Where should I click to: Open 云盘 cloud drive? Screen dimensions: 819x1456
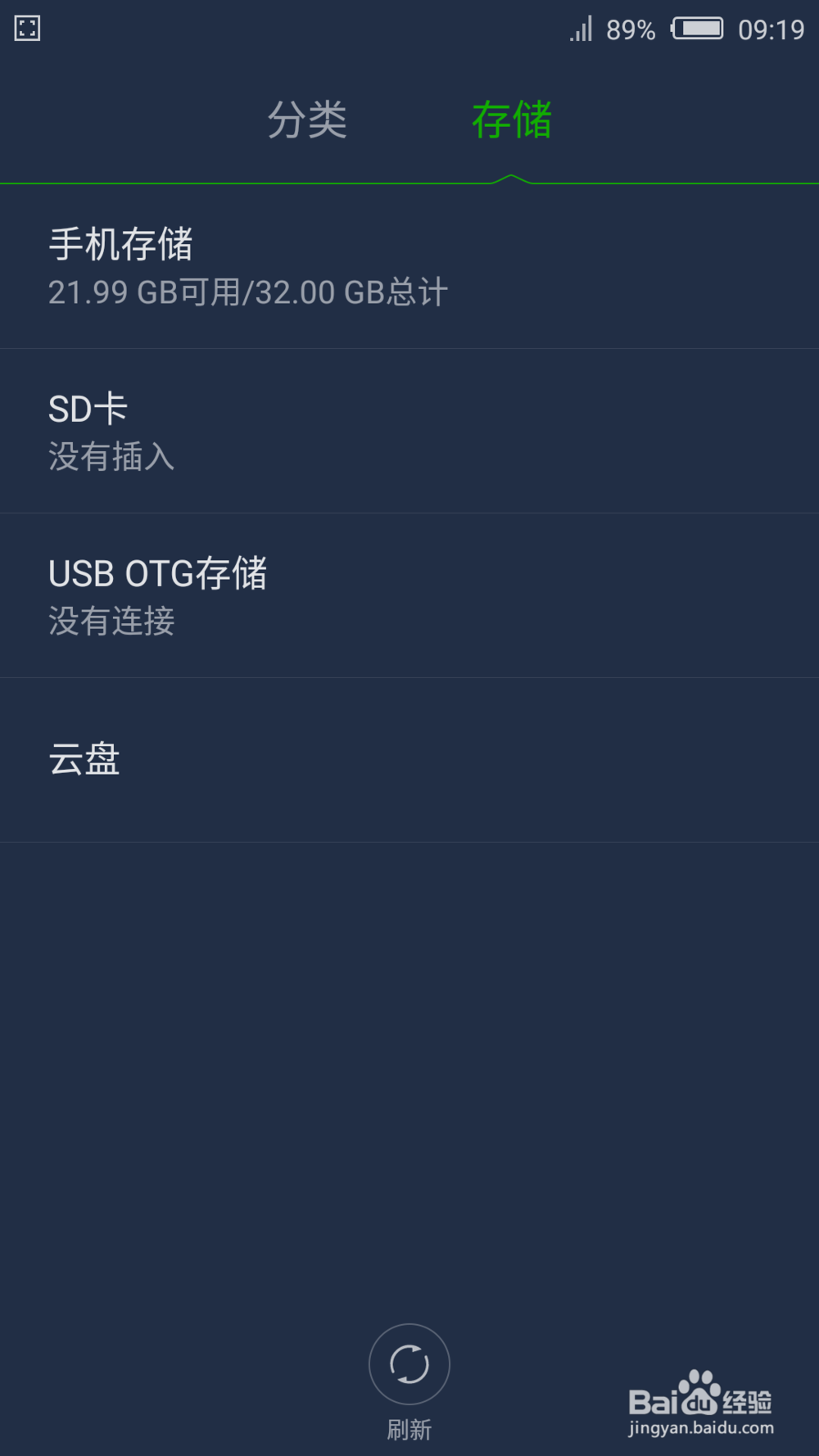coord(409,759)
